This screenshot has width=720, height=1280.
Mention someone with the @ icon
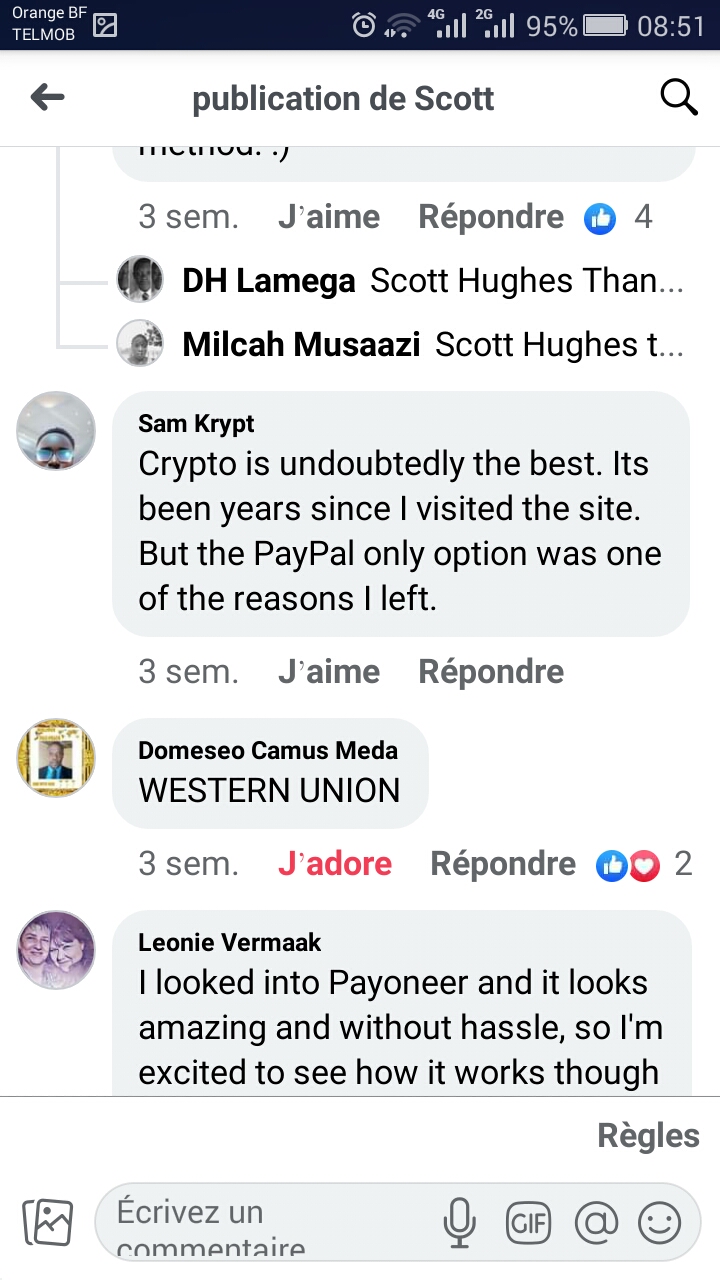596,1222
